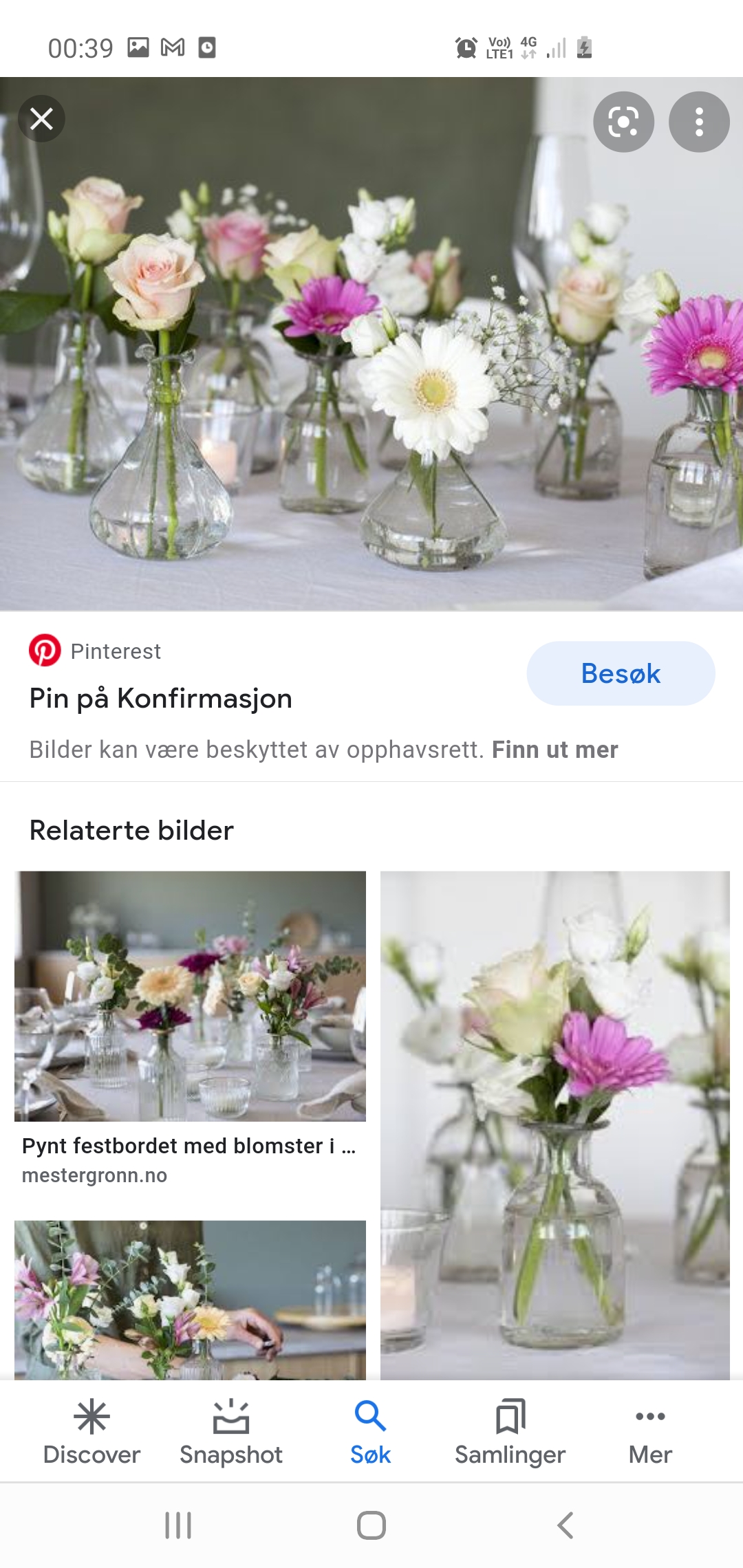Open the three-dot overflow menu
Viewport: 743px width, 1568px height.
699,122
